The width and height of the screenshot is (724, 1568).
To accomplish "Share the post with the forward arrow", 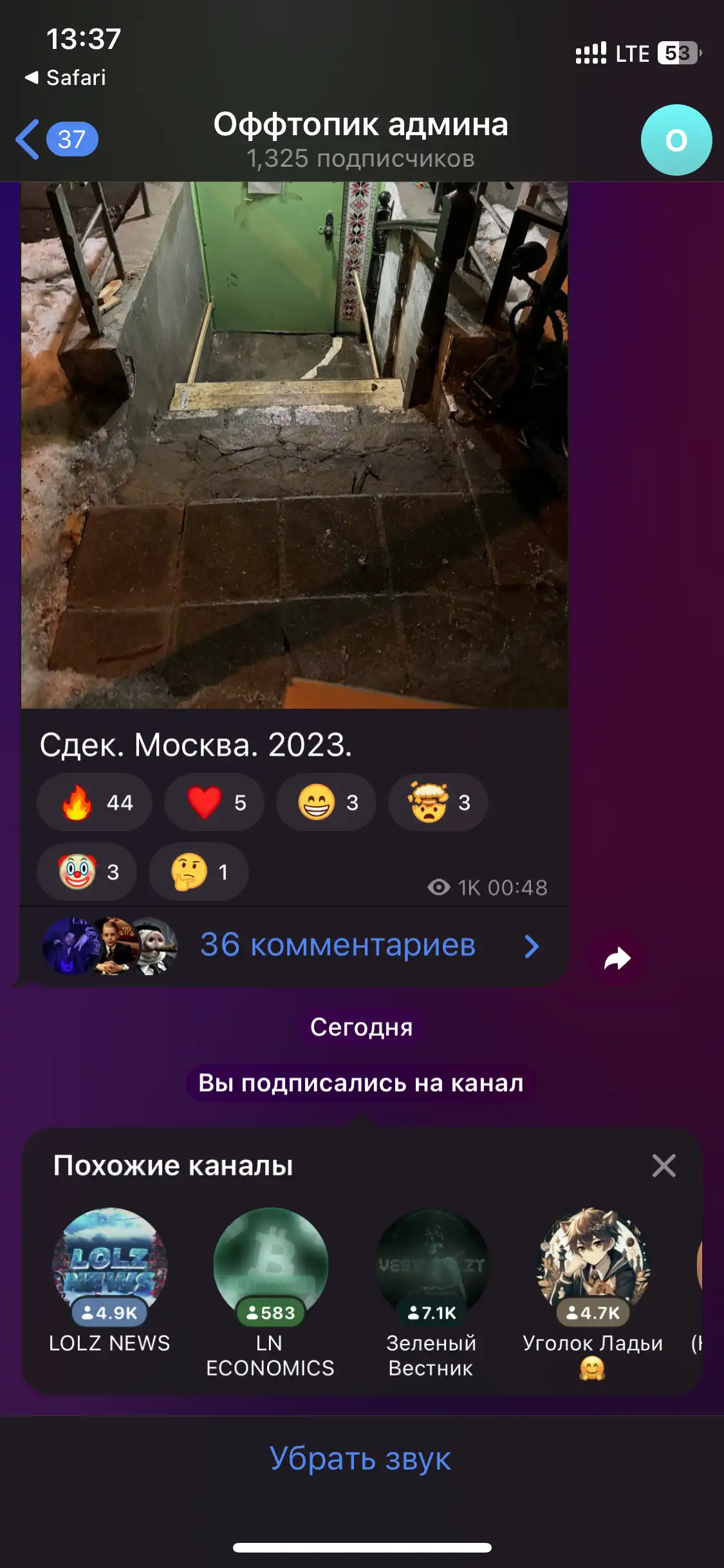I will click(x=617, y=958).
